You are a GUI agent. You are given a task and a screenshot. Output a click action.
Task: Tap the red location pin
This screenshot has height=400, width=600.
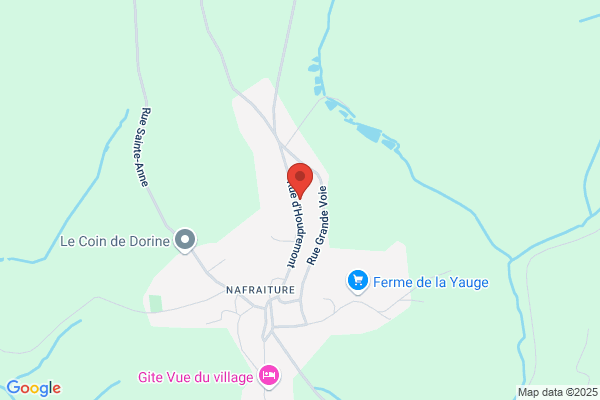(300, 181)
